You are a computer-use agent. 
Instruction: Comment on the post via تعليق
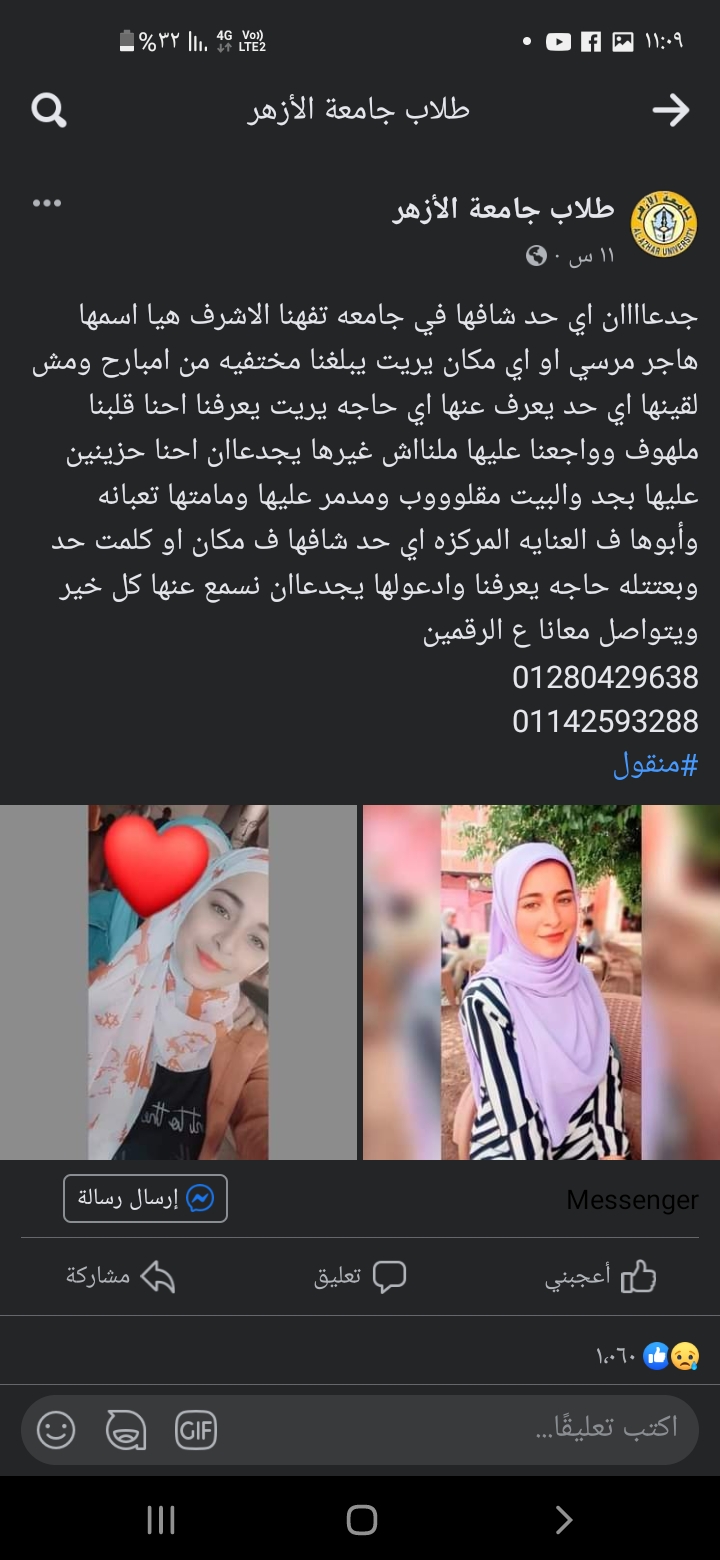tap(360, 1277)
